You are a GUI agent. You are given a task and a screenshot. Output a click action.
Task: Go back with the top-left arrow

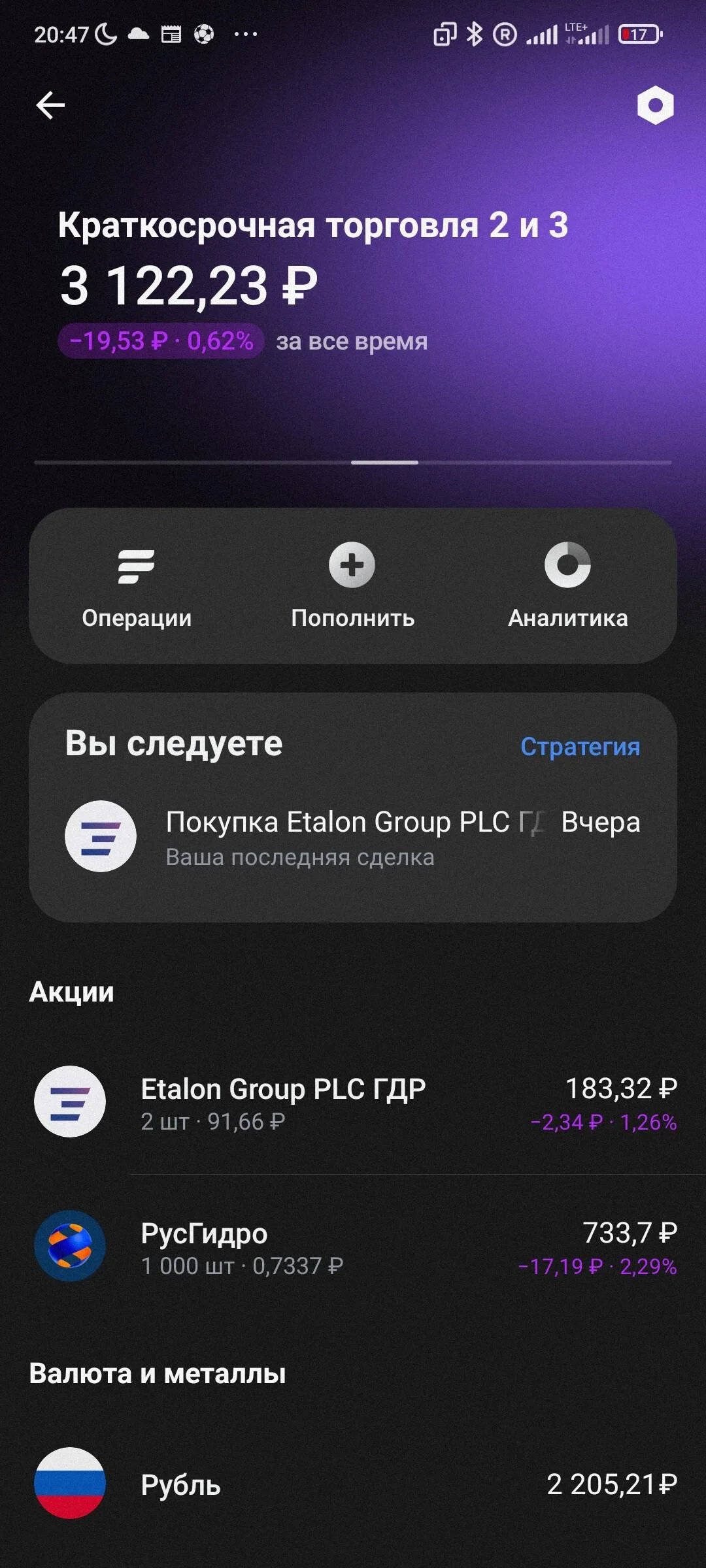point(50,105)
